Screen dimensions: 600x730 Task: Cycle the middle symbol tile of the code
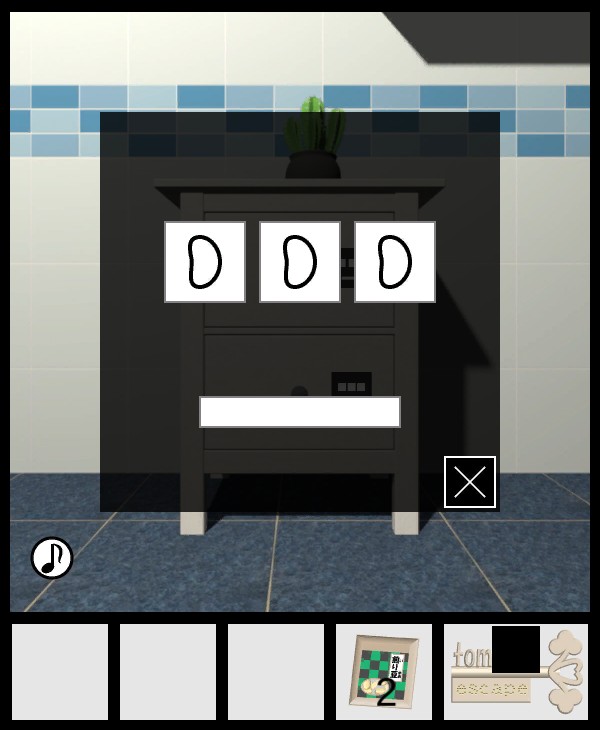[x=300, y=262]
